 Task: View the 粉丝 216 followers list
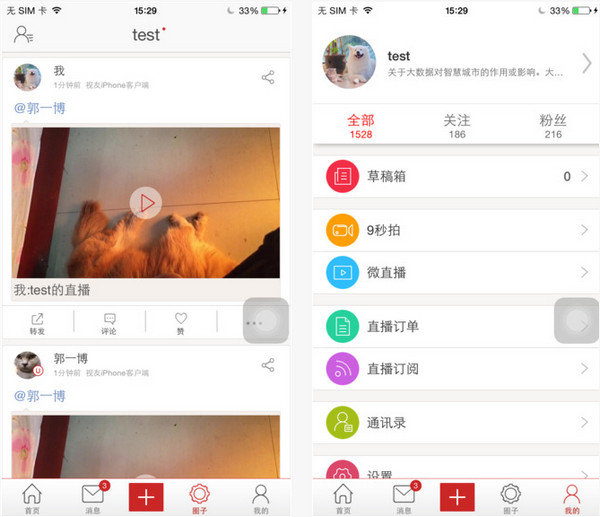point(553,126)
